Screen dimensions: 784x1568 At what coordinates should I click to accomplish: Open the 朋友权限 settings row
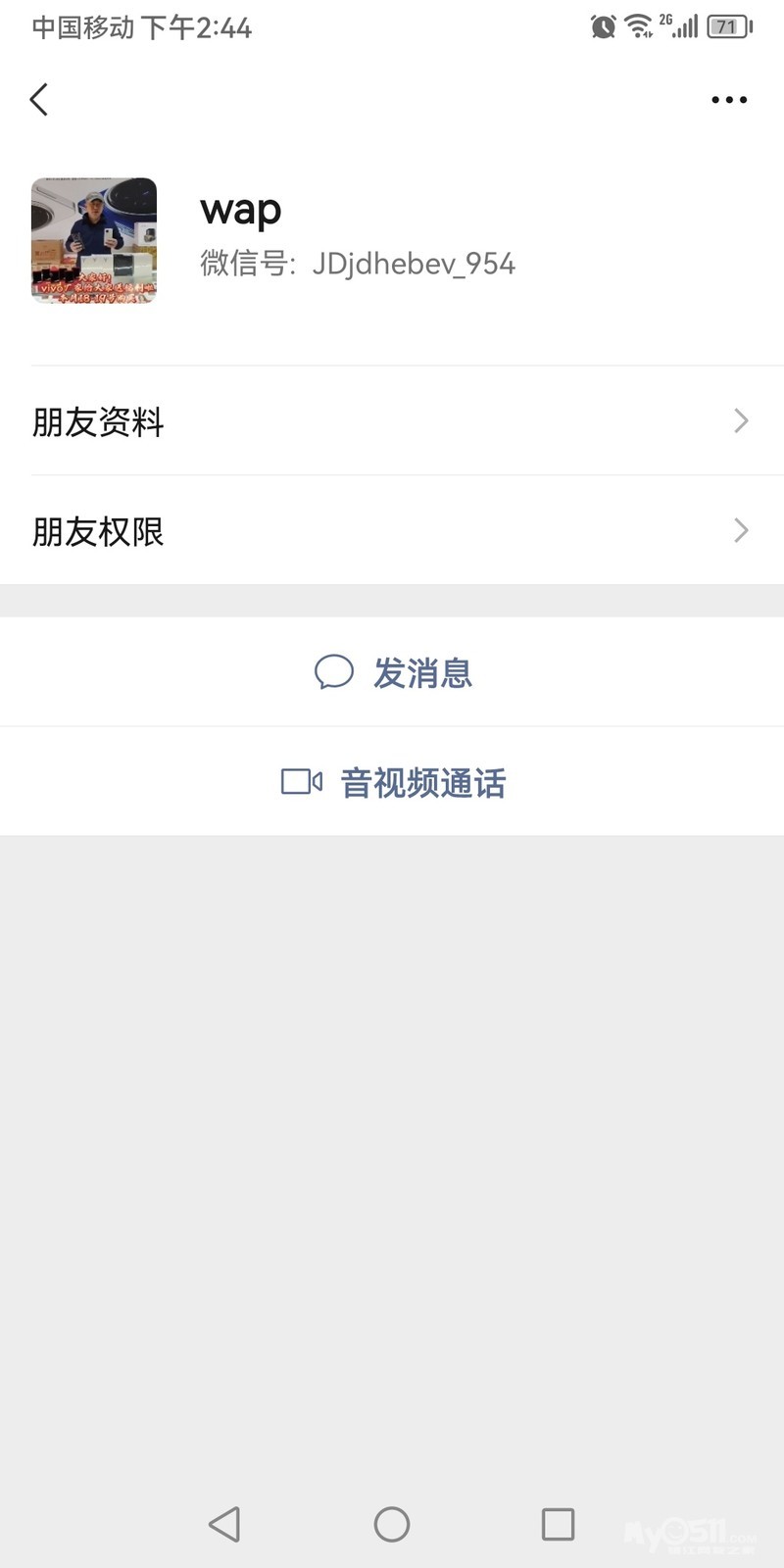click(x=392, y=531)
